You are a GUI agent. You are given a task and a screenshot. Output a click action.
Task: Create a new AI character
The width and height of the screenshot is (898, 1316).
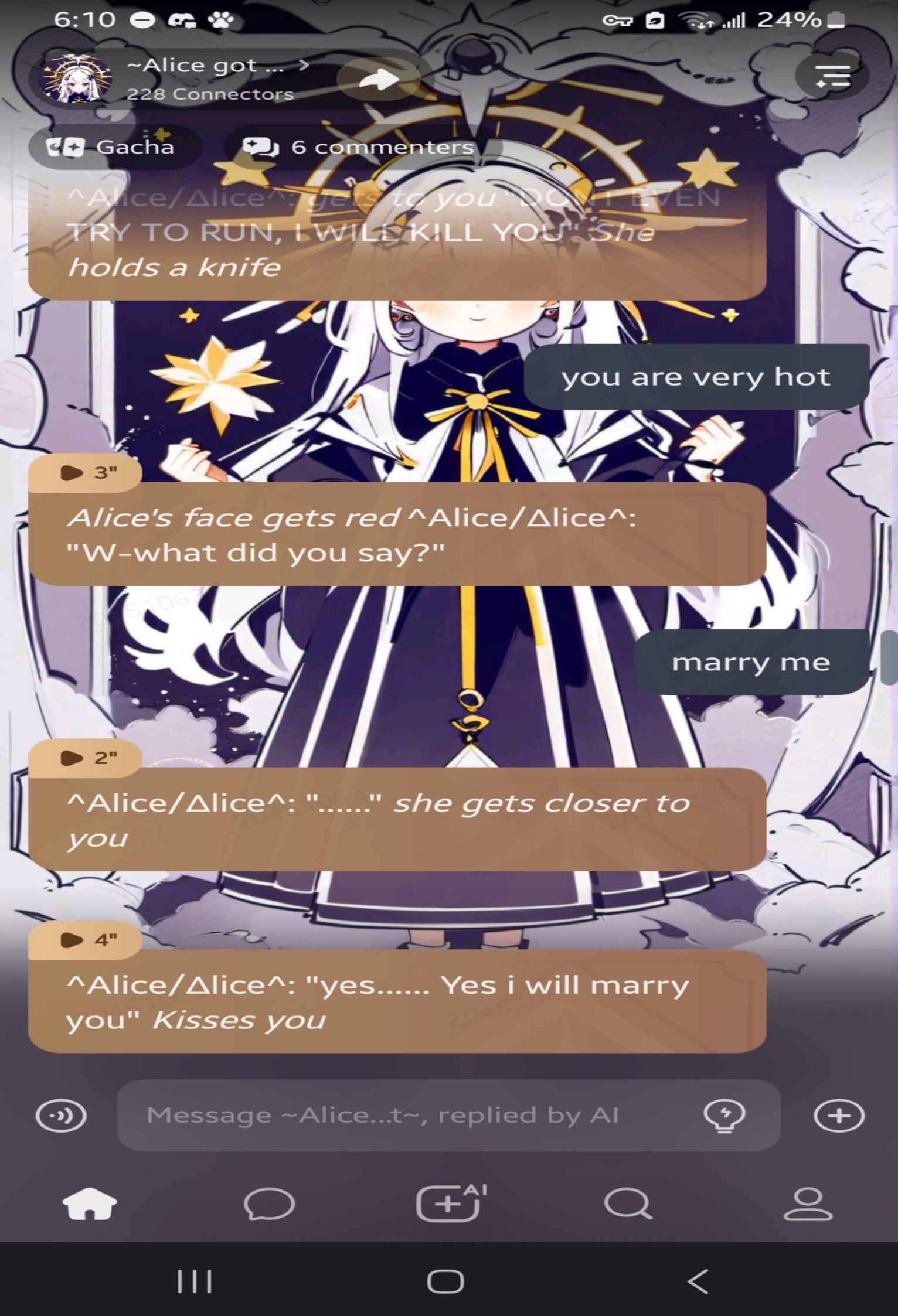[450, 1204]
